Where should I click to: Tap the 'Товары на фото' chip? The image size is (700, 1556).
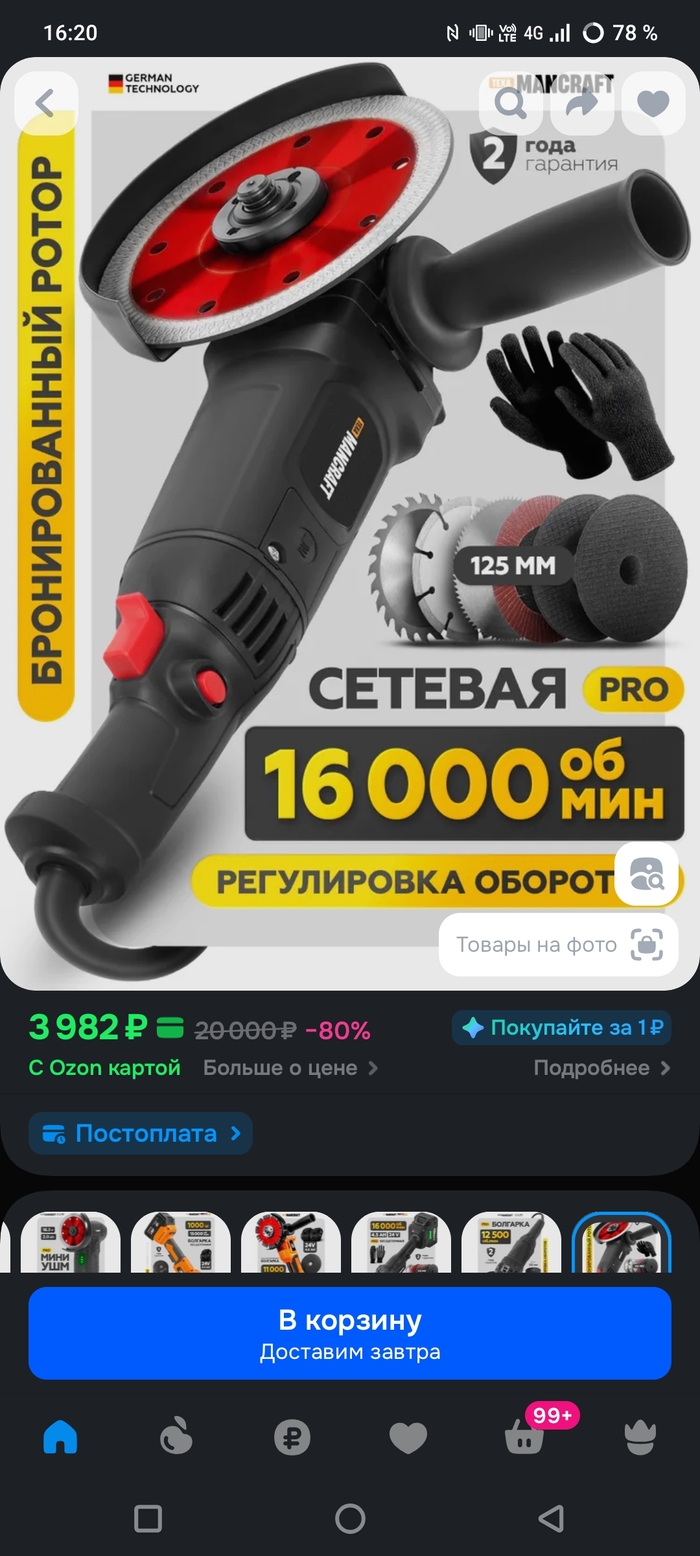pos(558,944)
